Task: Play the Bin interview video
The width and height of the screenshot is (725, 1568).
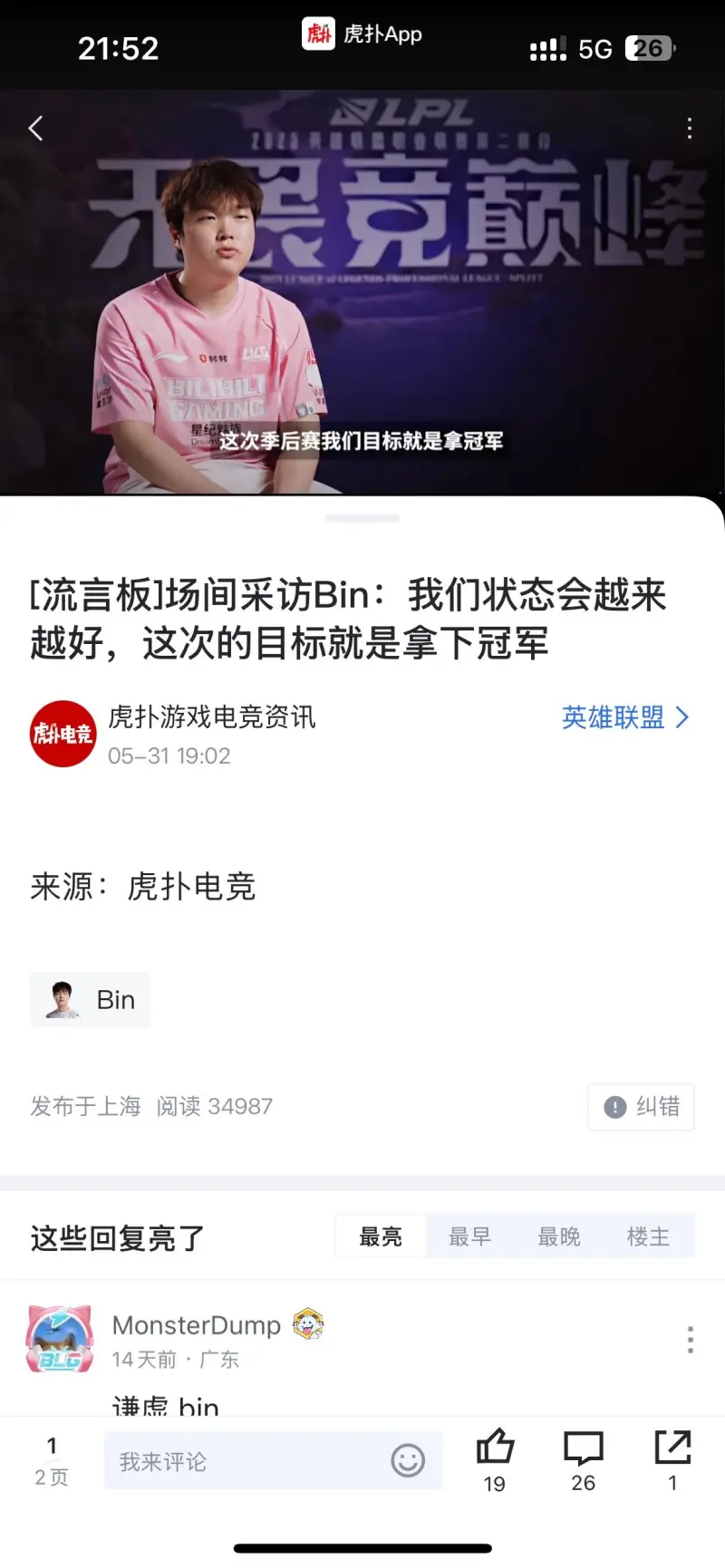Action: (362, 299)
